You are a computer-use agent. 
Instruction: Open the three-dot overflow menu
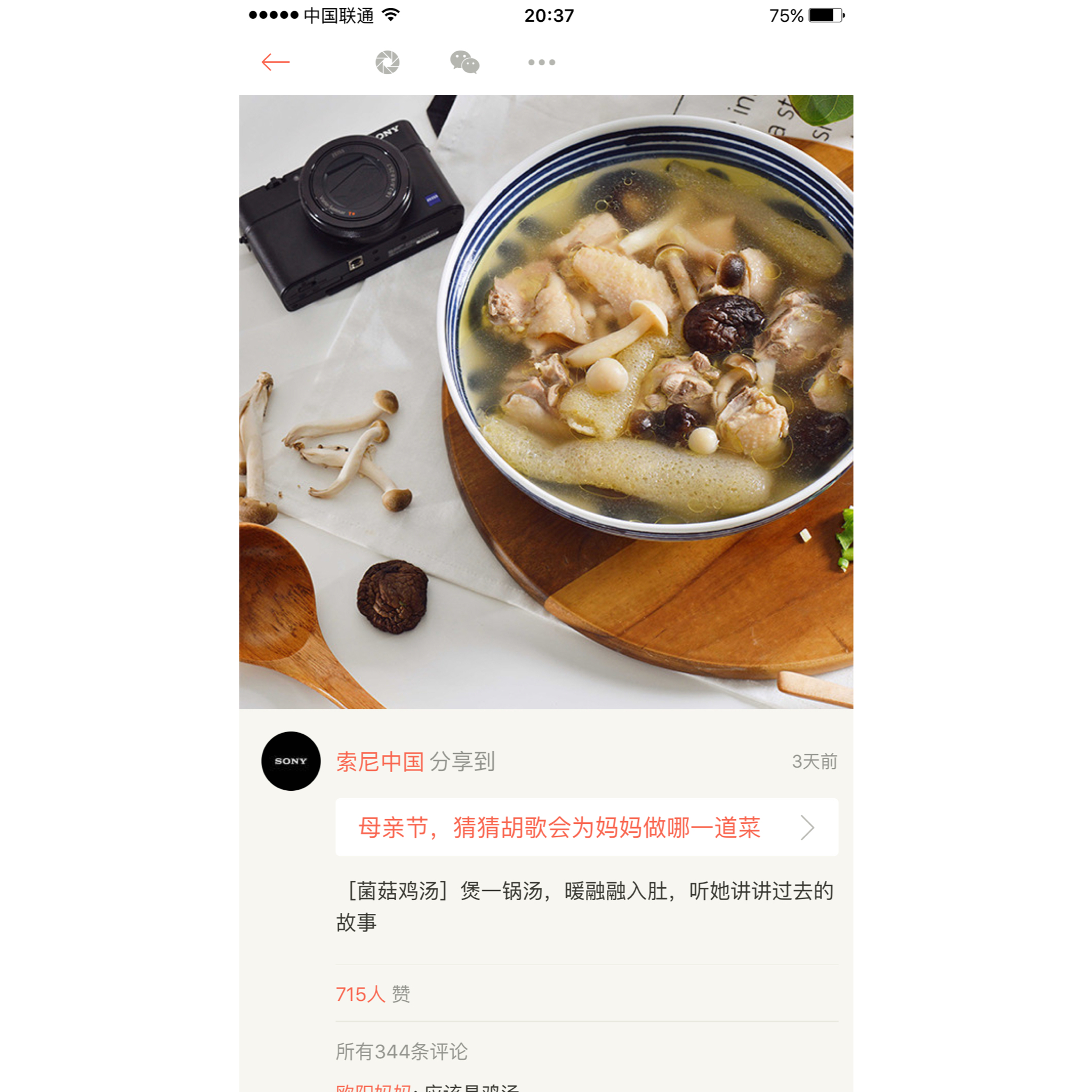point(542,62)
